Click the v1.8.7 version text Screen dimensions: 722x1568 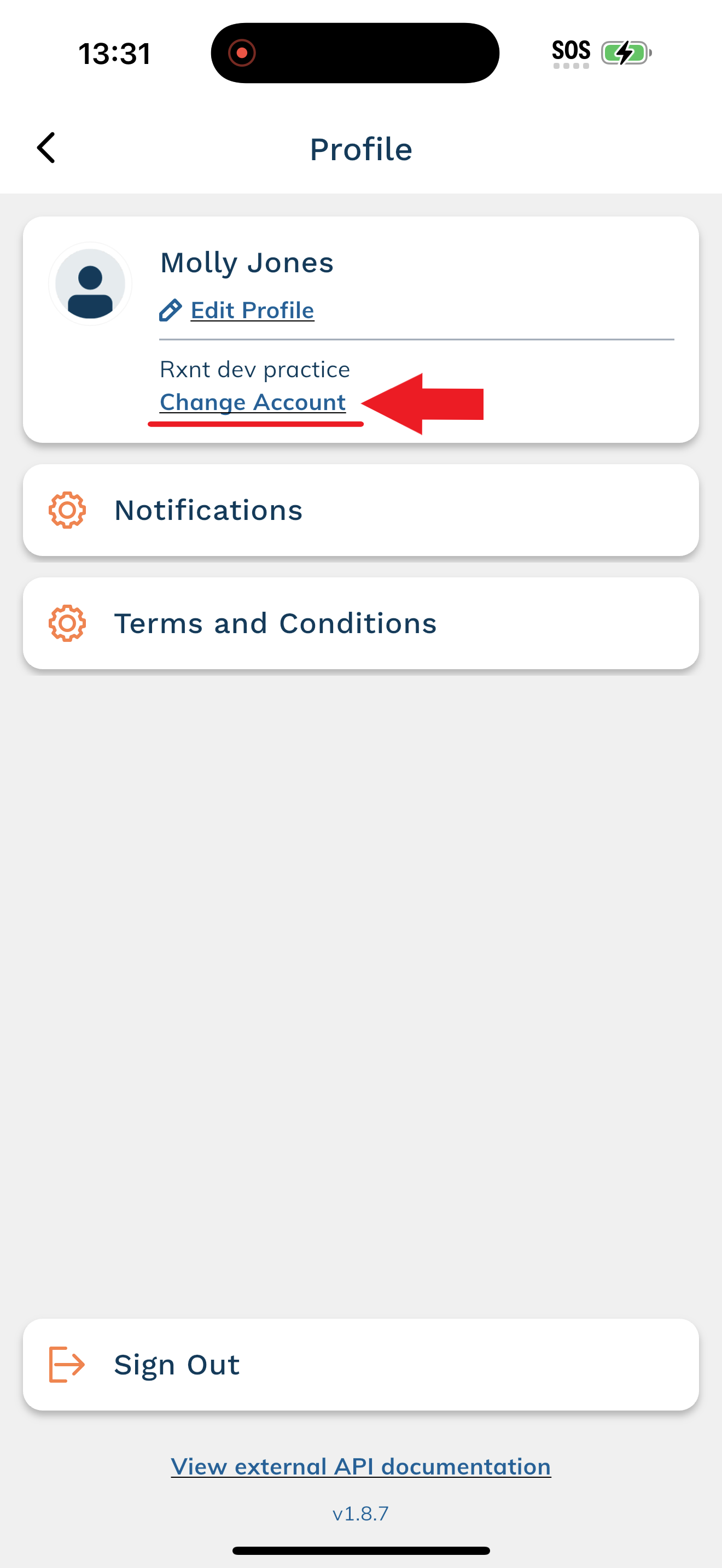[x=361, y=1514]
